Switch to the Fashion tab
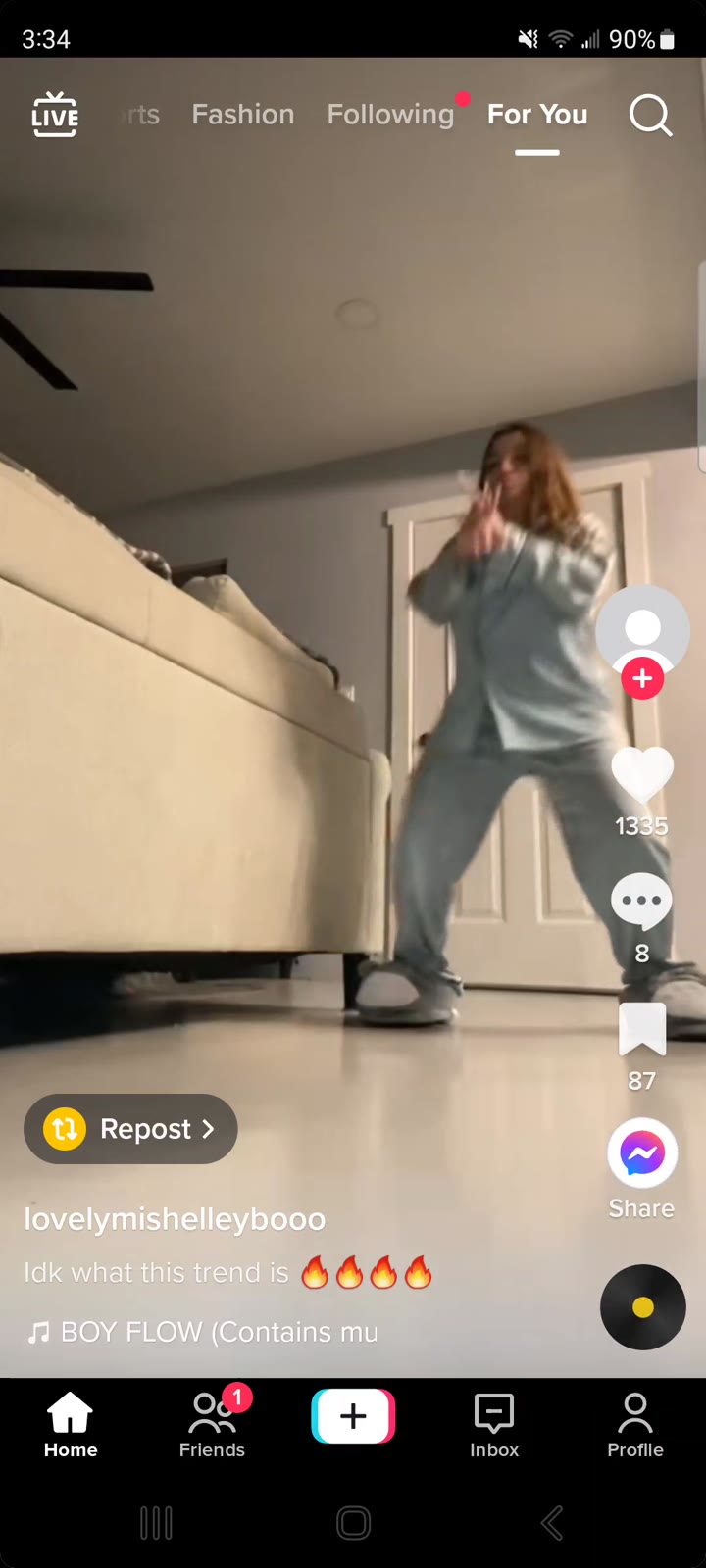706x1568 pixels. 243,115
